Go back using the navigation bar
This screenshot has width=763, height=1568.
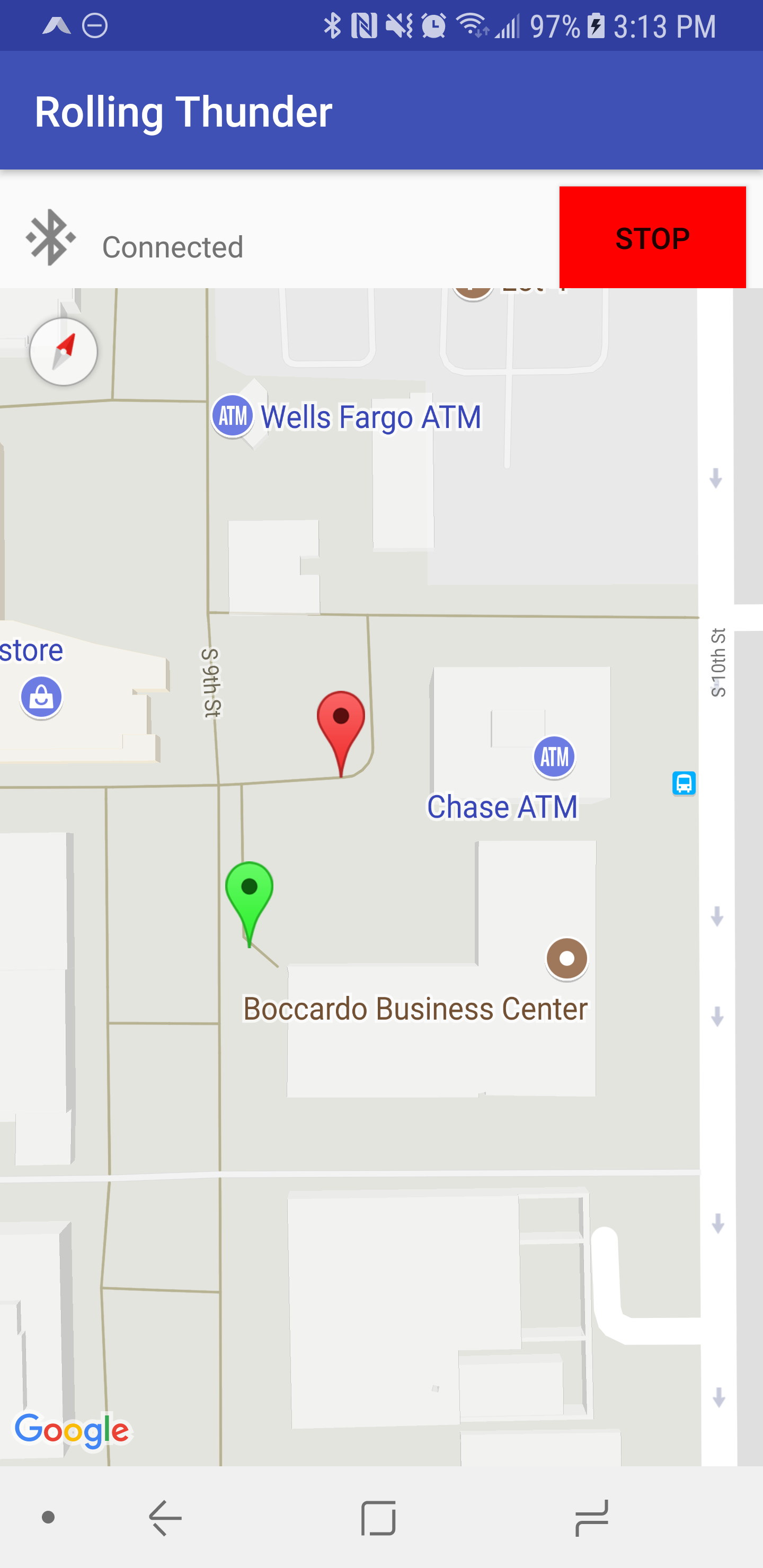(x=165, y=1518)
